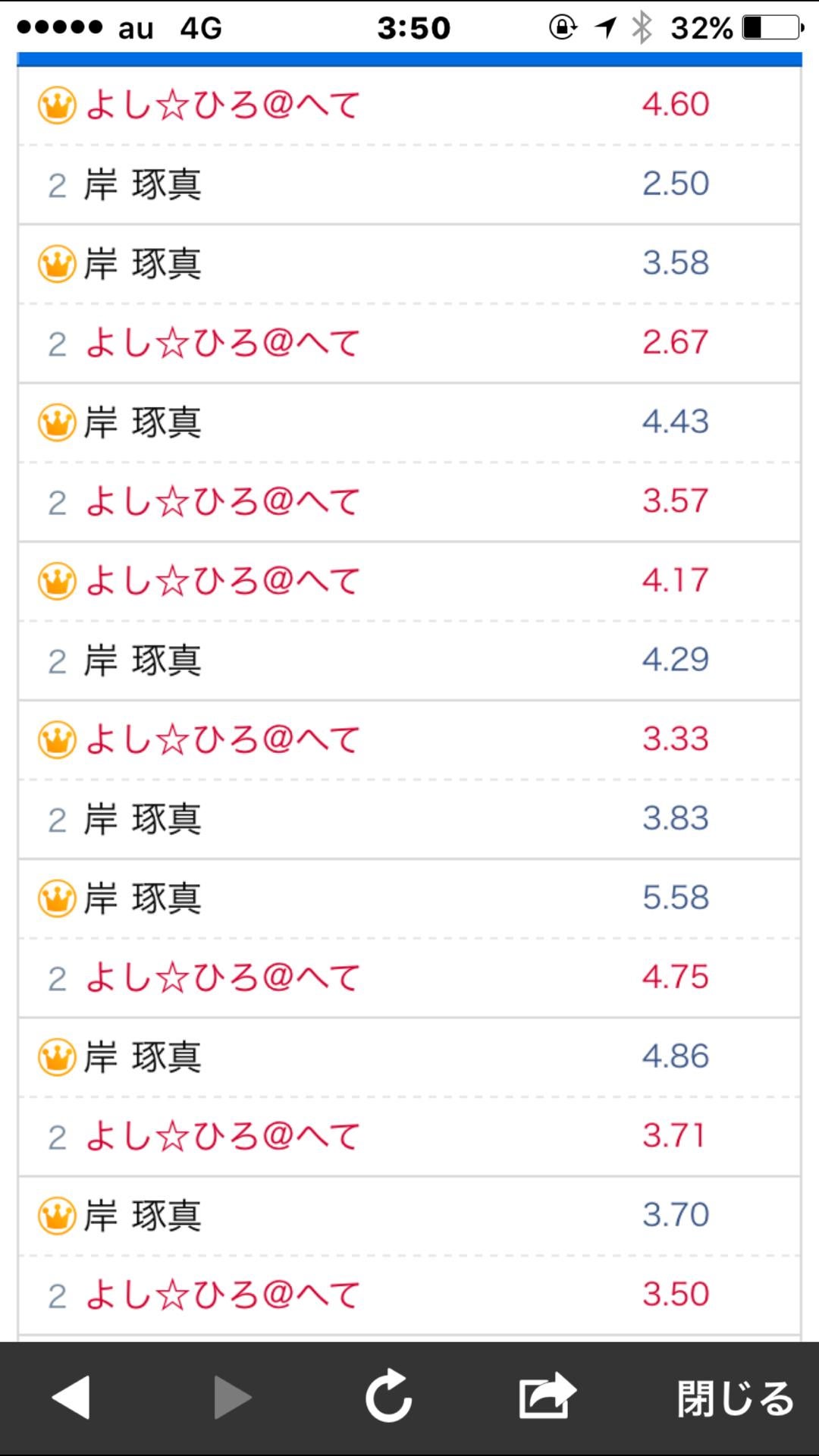The height and width of the screenshot is (1456, 819).
Task: Tap the crown icon on 岸 琢真's 4.43 row
Action: (57, 422)
